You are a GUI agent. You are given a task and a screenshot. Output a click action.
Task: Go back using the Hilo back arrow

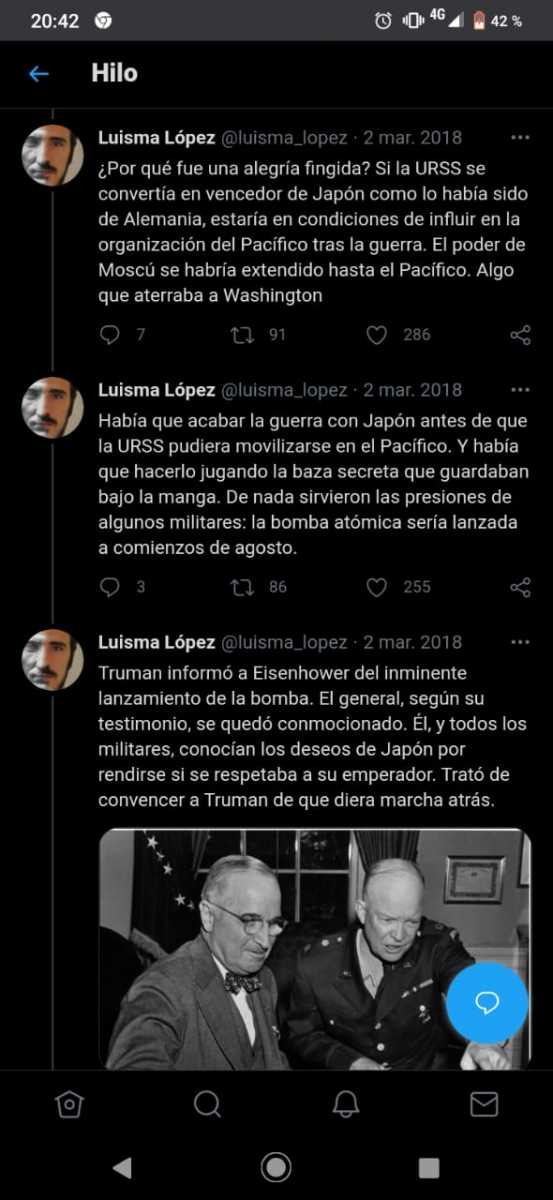coord(39,73)
